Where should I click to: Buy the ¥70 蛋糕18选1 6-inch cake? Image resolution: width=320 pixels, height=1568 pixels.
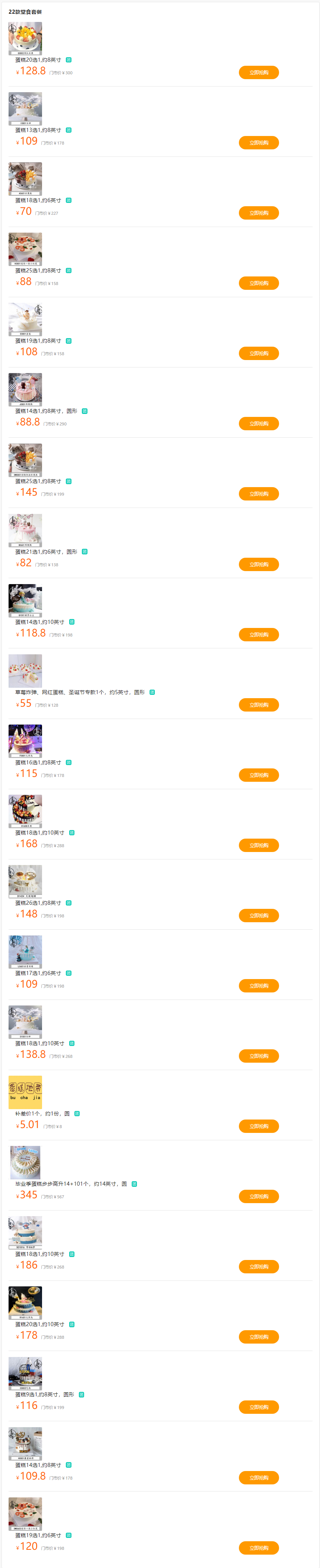(x=259, y=213)
